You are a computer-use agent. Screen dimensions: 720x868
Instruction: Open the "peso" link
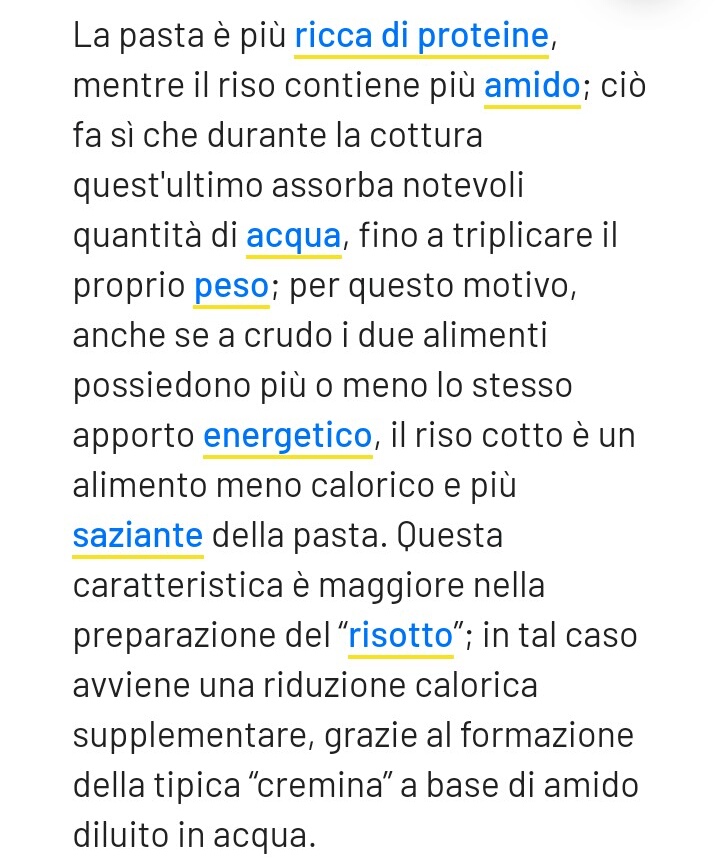click(x=231, y=287)
